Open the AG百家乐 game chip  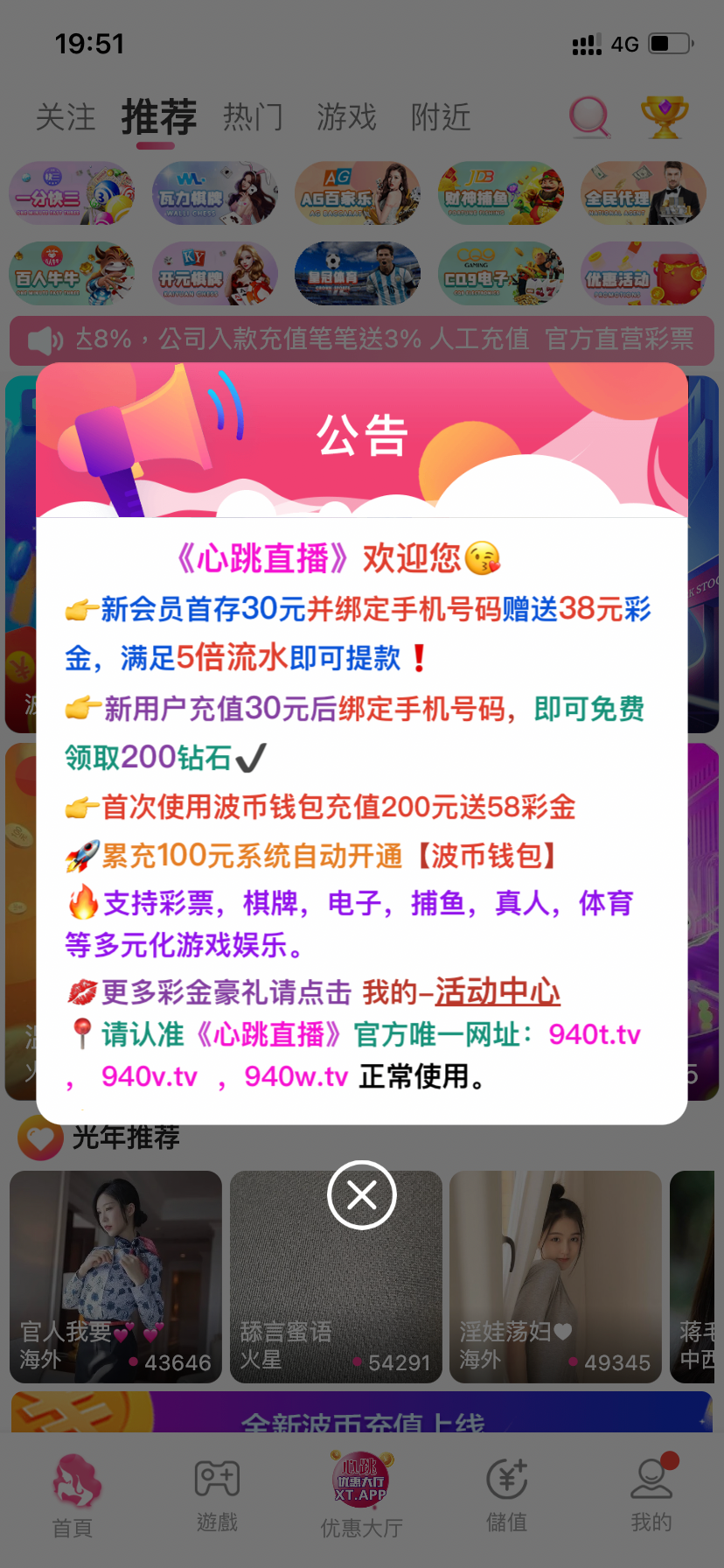[357, 193]
